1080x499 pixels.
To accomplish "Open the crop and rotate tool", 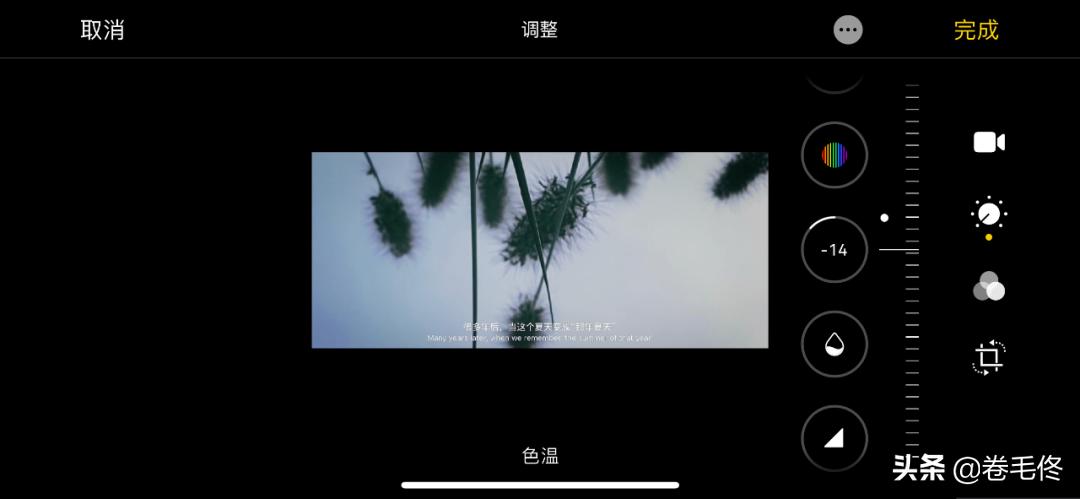I will click(x=988, y=357).
